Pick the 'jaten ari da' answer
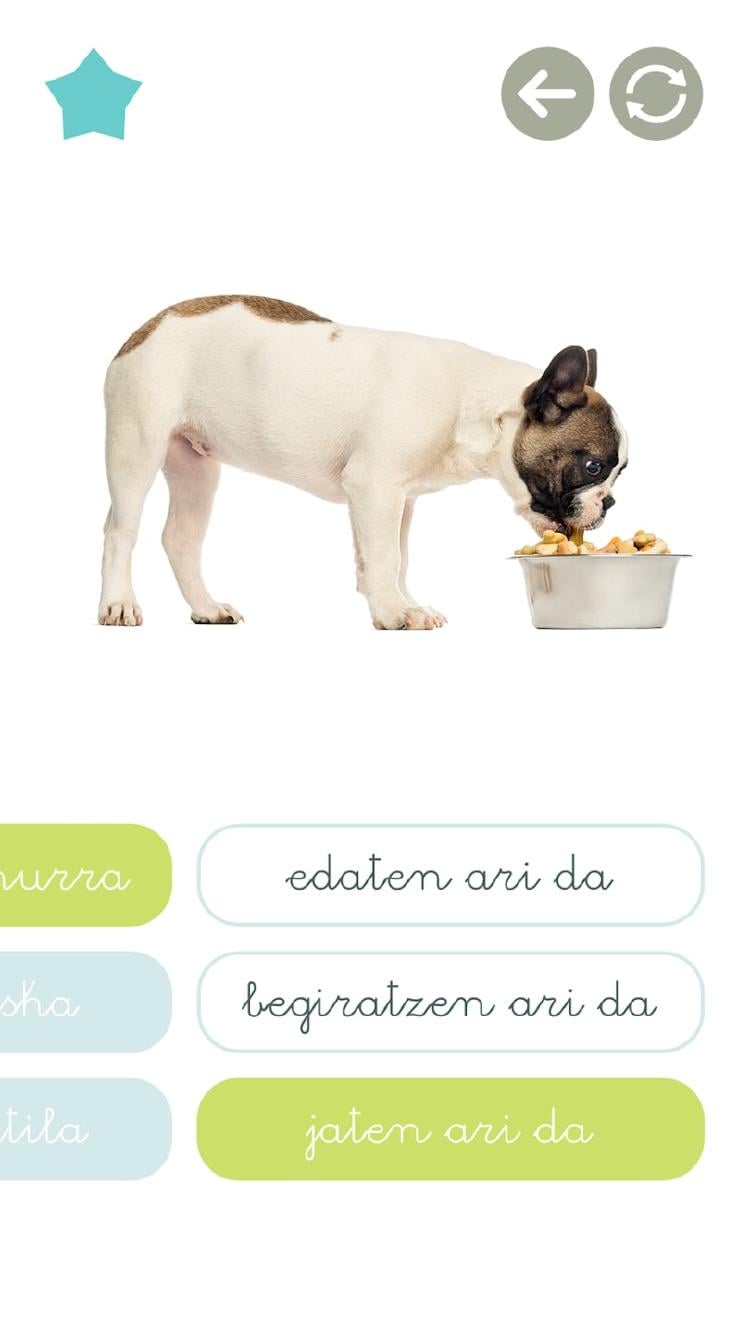The image size is (750, 1333). coord(450,1129)
